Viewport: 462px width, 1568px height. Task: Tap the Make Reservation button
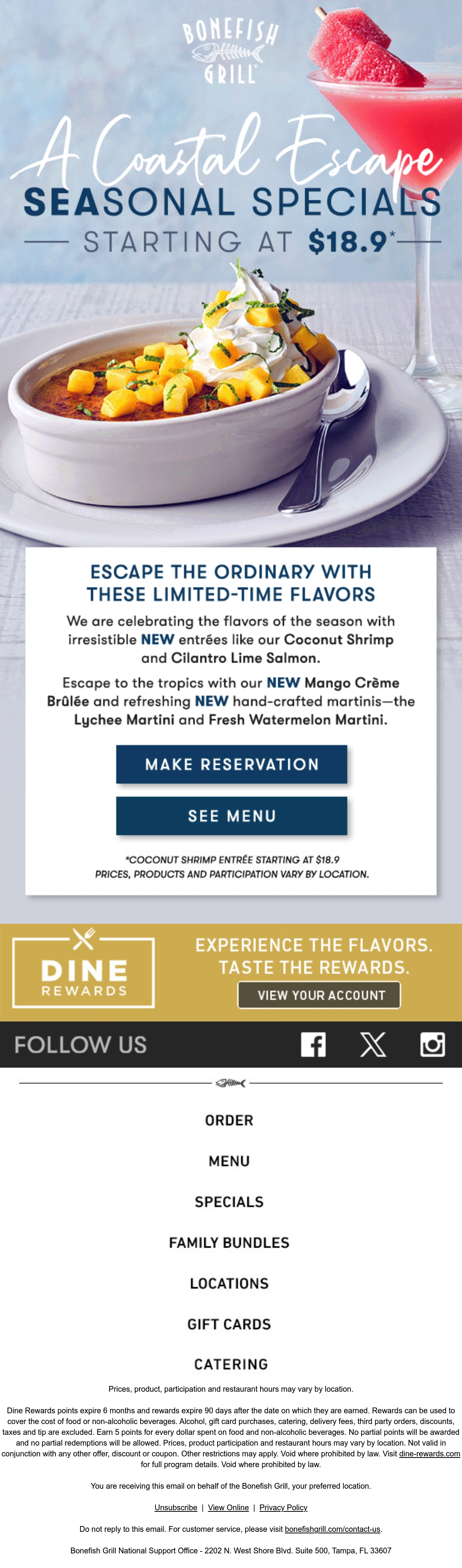point(231,764)
